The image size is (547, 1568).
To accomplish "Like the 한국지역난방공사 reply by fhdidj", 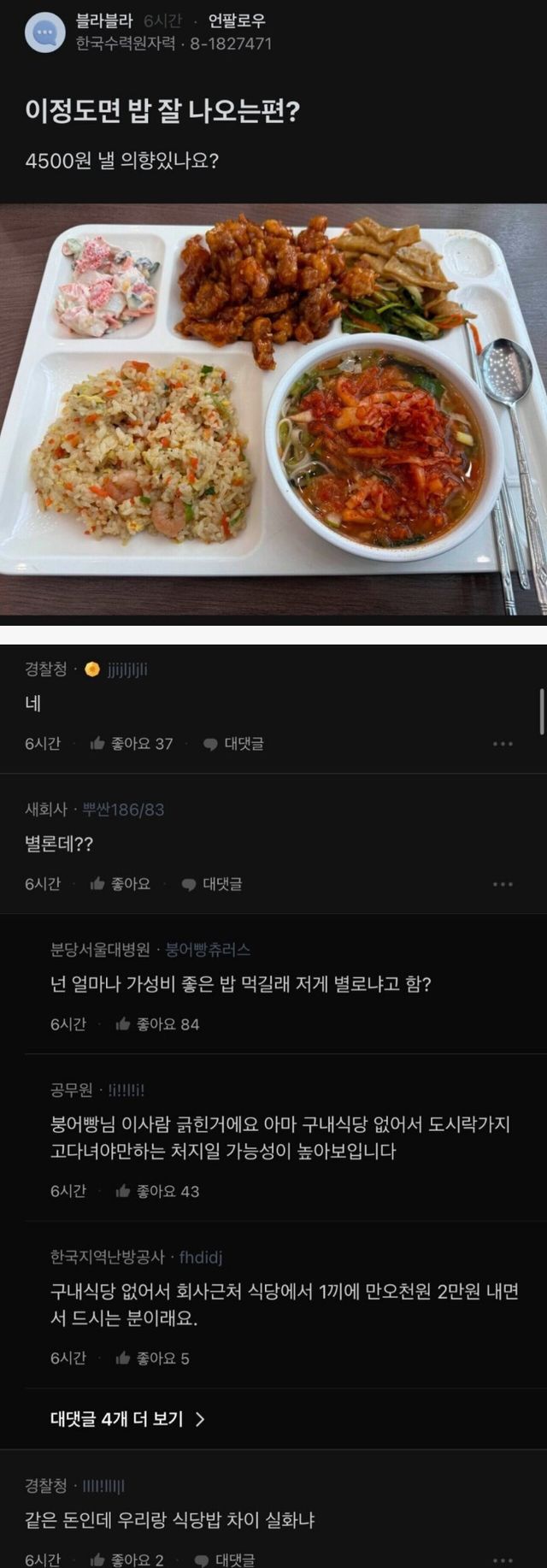I will pos(153,1358).
